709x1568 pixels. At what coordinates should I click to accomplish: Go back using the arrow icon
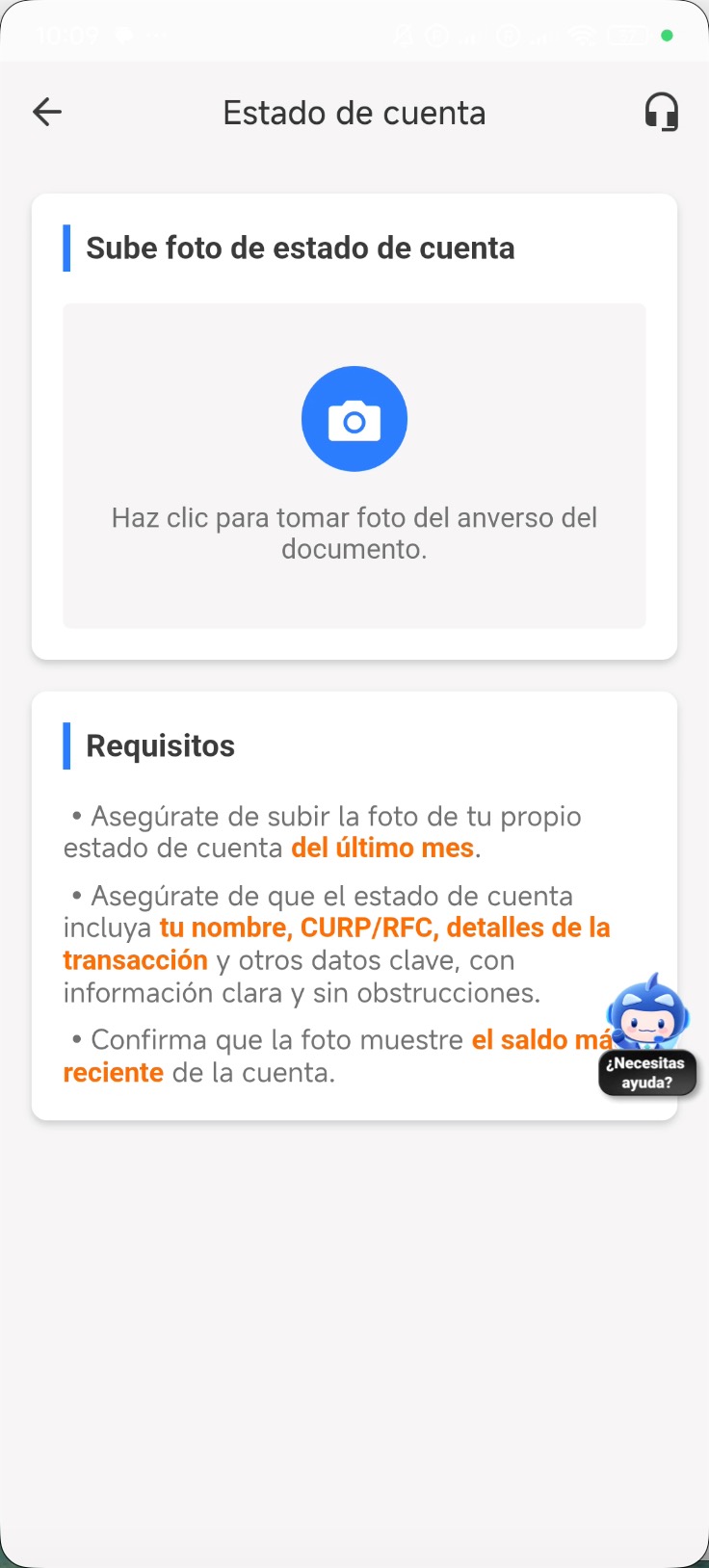47,112
